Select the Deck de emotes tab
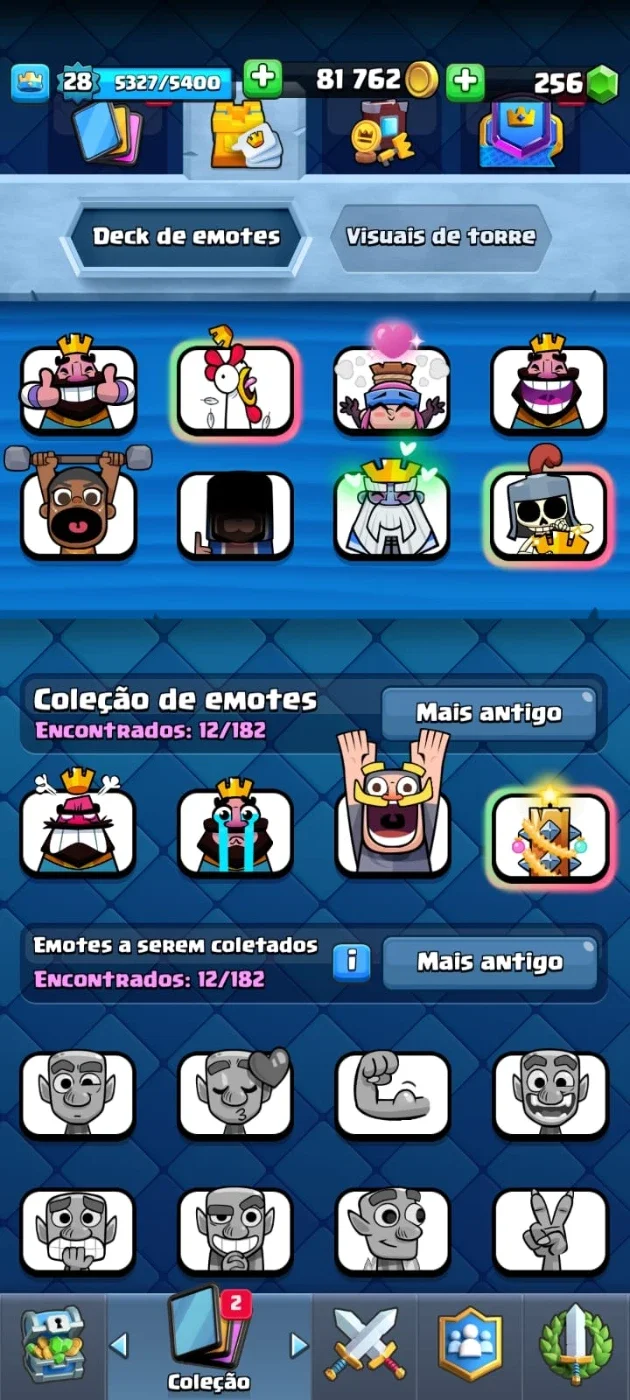The height and width of the screenshot is (1400, 630). point(186,237)
